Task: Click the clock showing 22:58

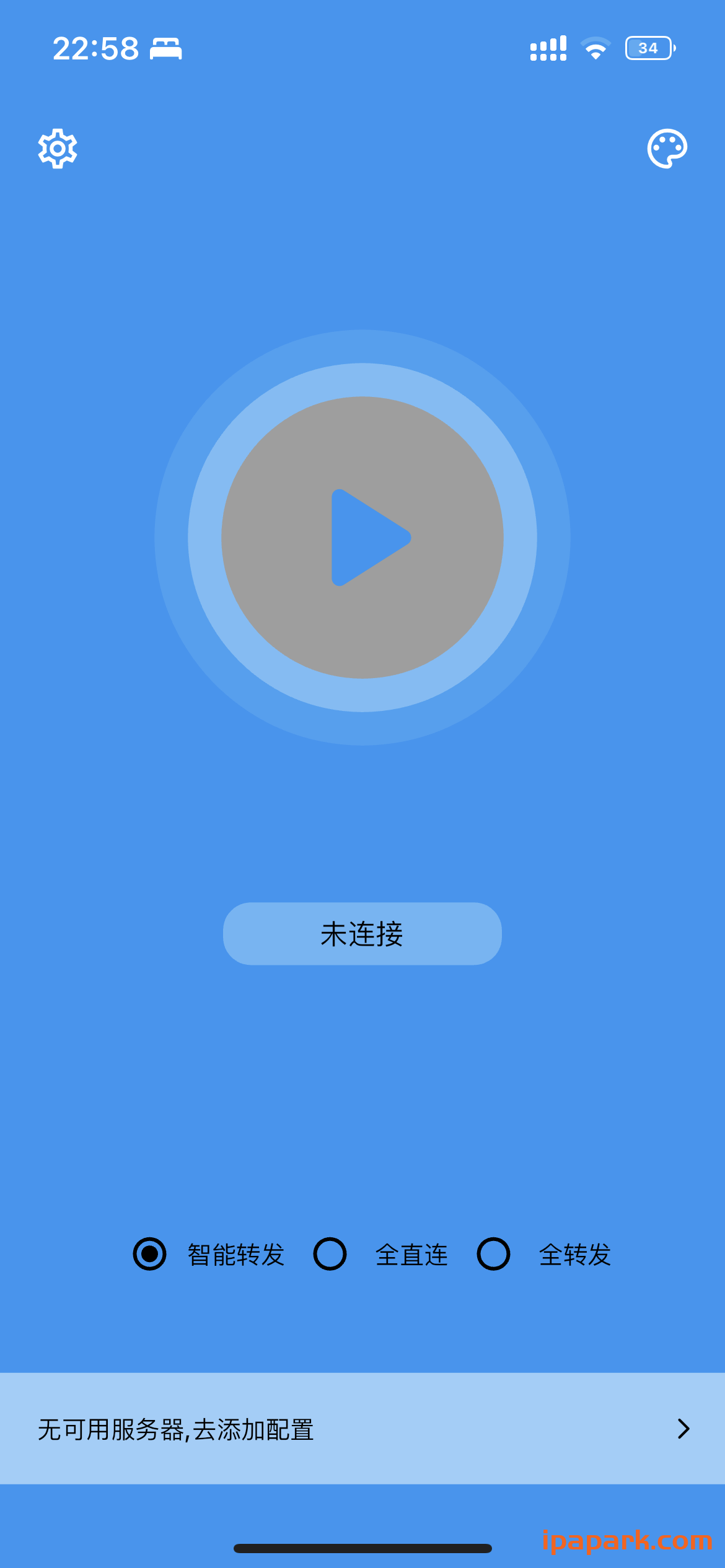Action: click(97, 47)
